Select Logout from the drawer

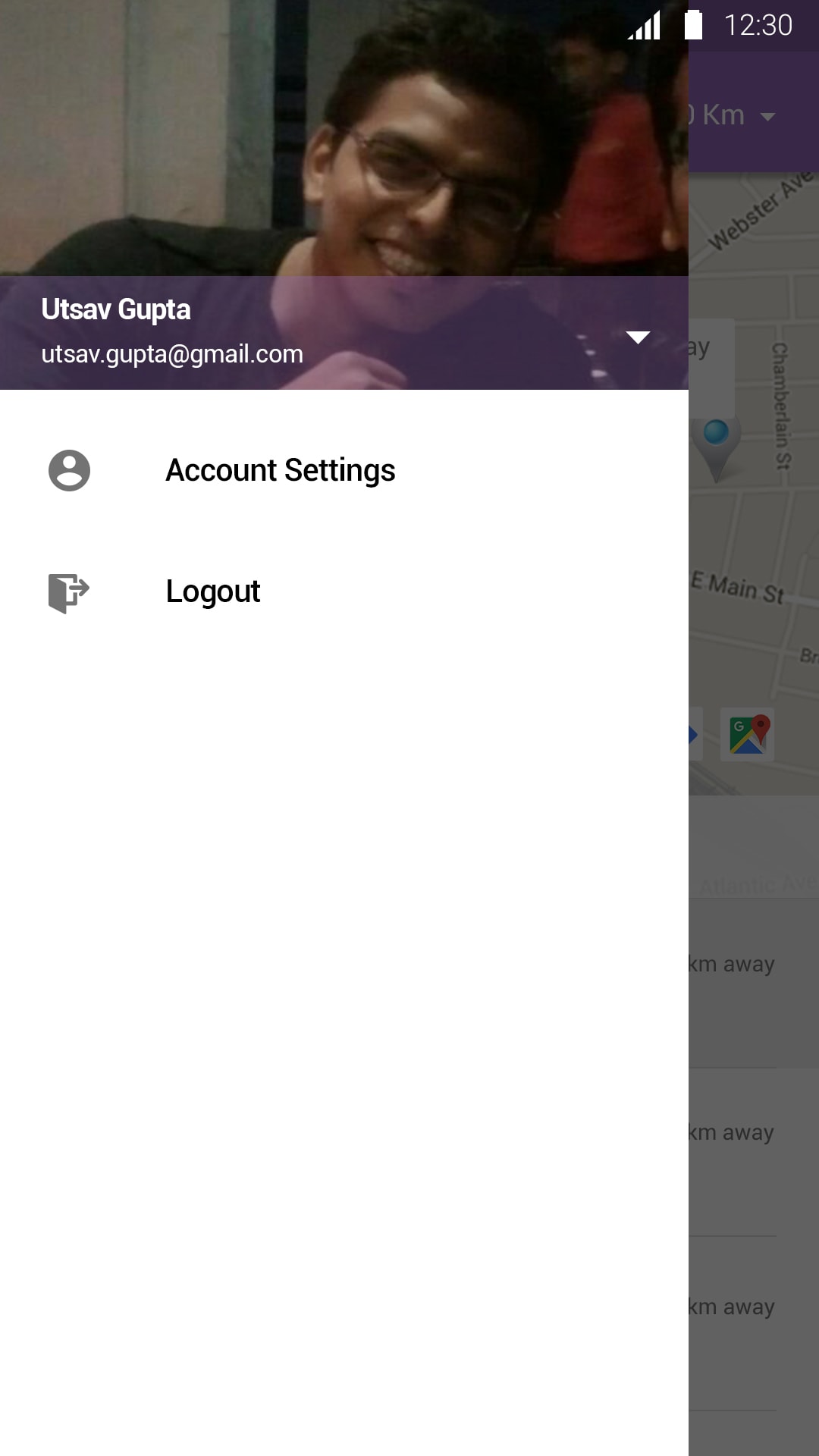[212, 591]
